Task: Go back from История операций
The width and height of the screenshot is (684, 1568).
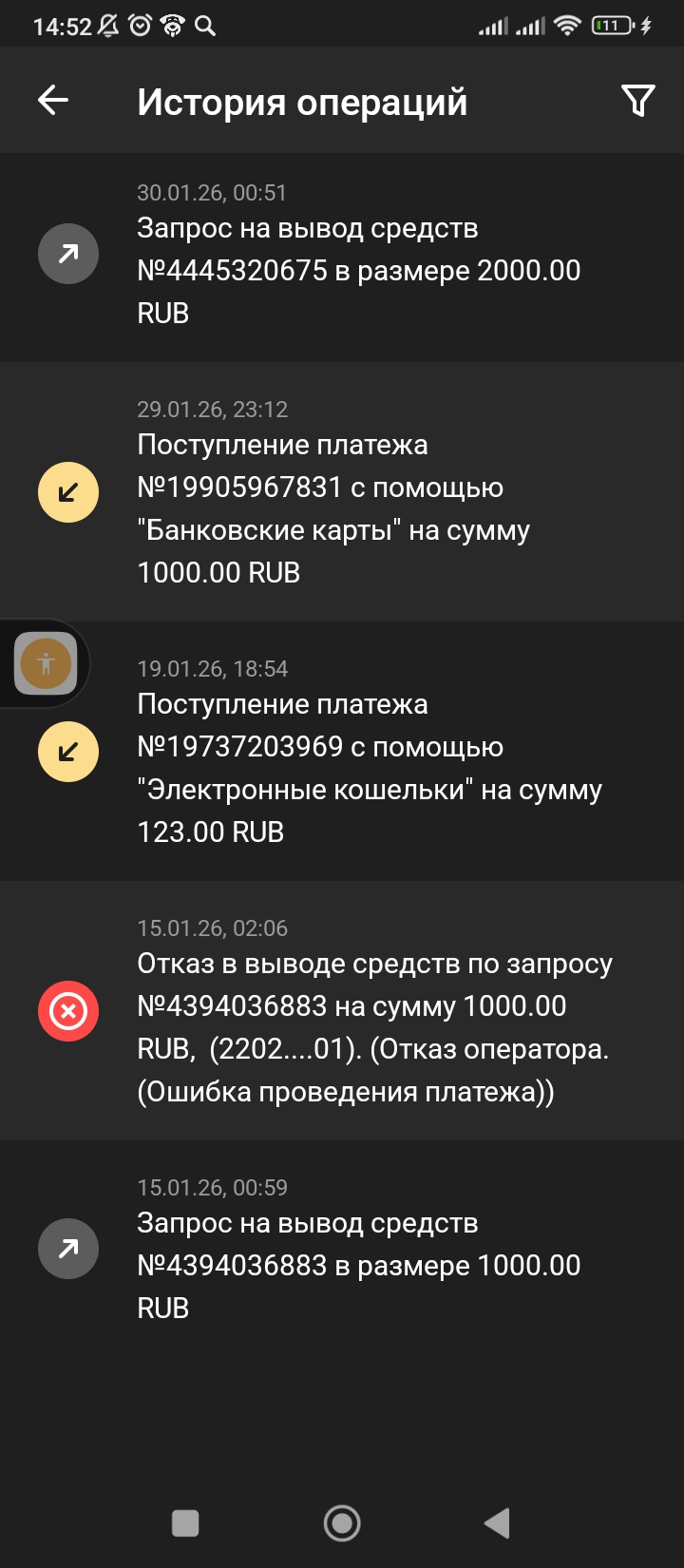Action: pyautogui.click(x=53, y=100)
